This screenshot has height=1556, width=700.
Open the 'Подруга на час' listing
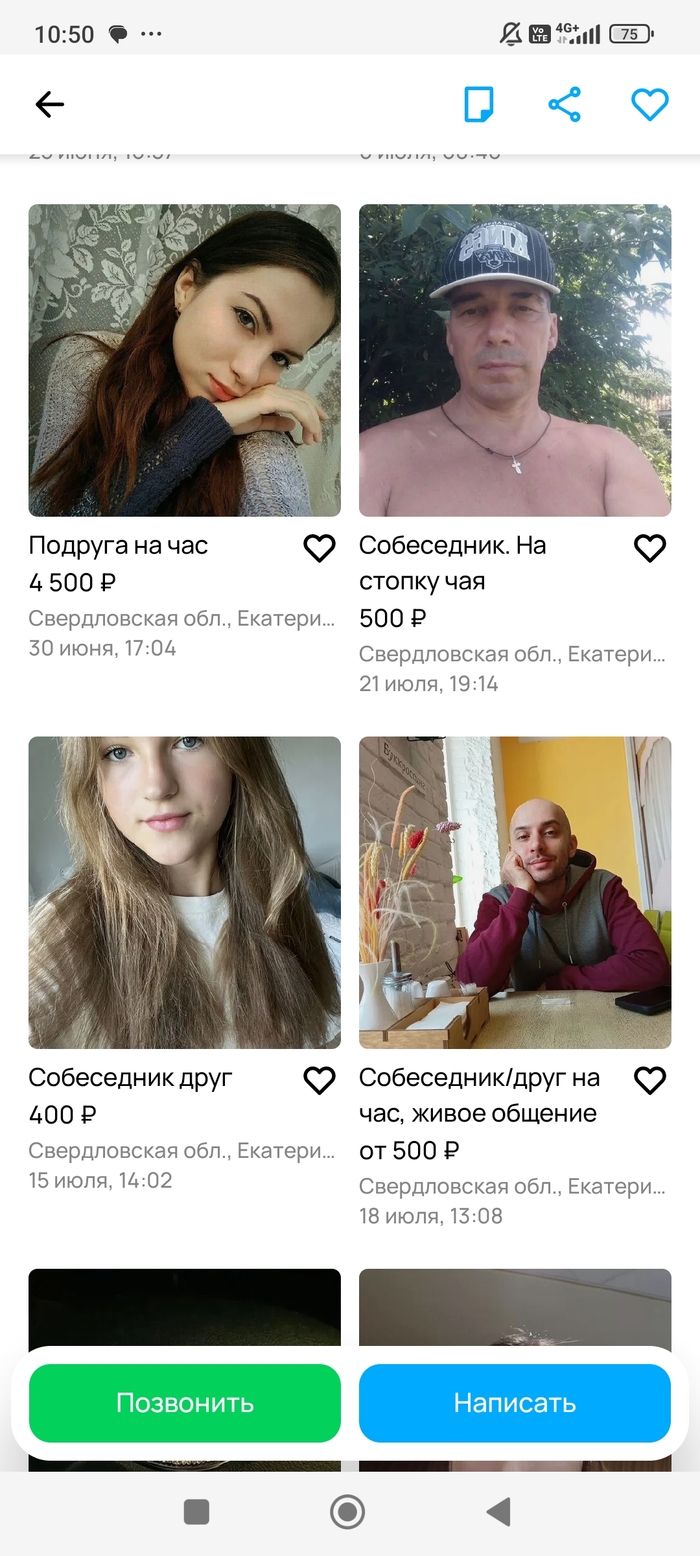click(x=184, y=360)
